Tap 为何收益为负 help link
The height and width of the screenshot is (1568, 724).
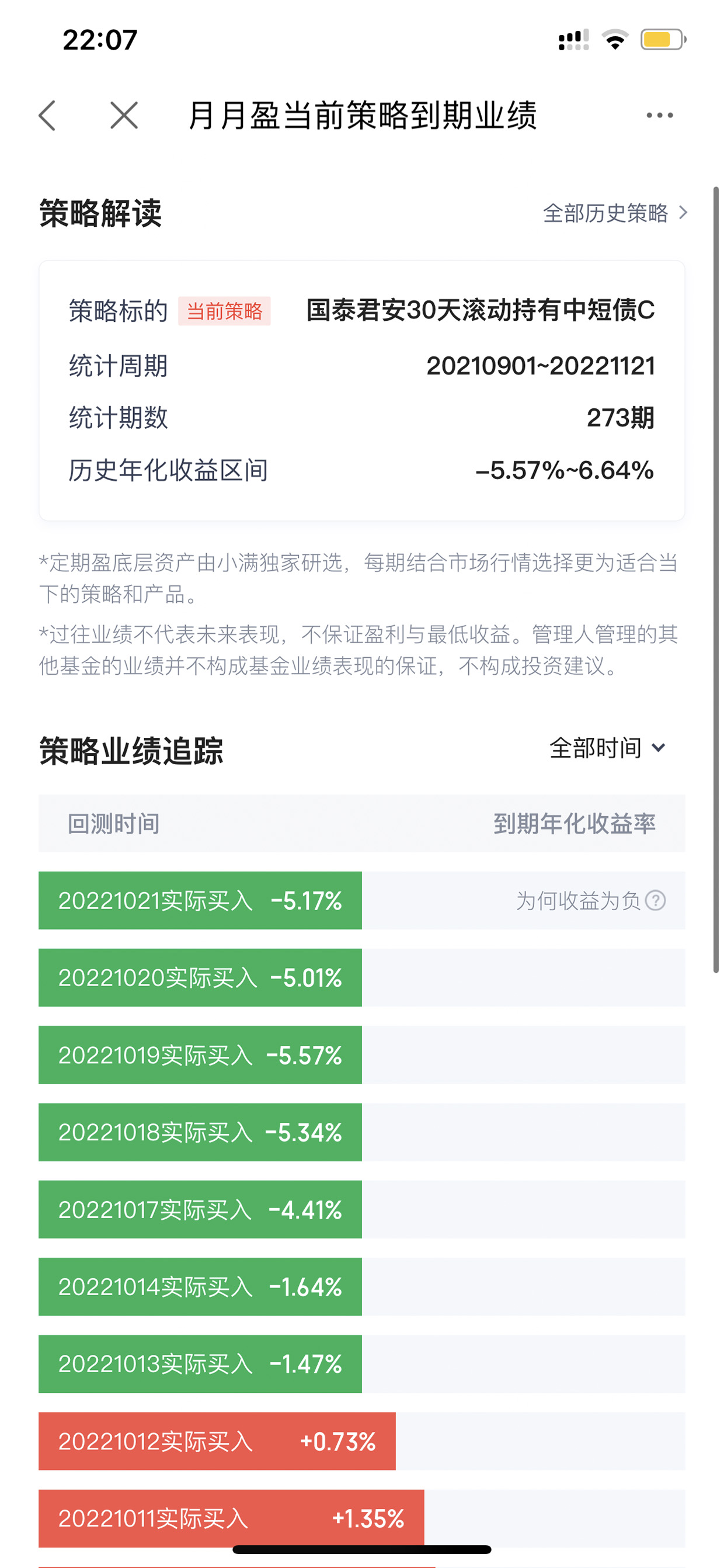[590, 900]
